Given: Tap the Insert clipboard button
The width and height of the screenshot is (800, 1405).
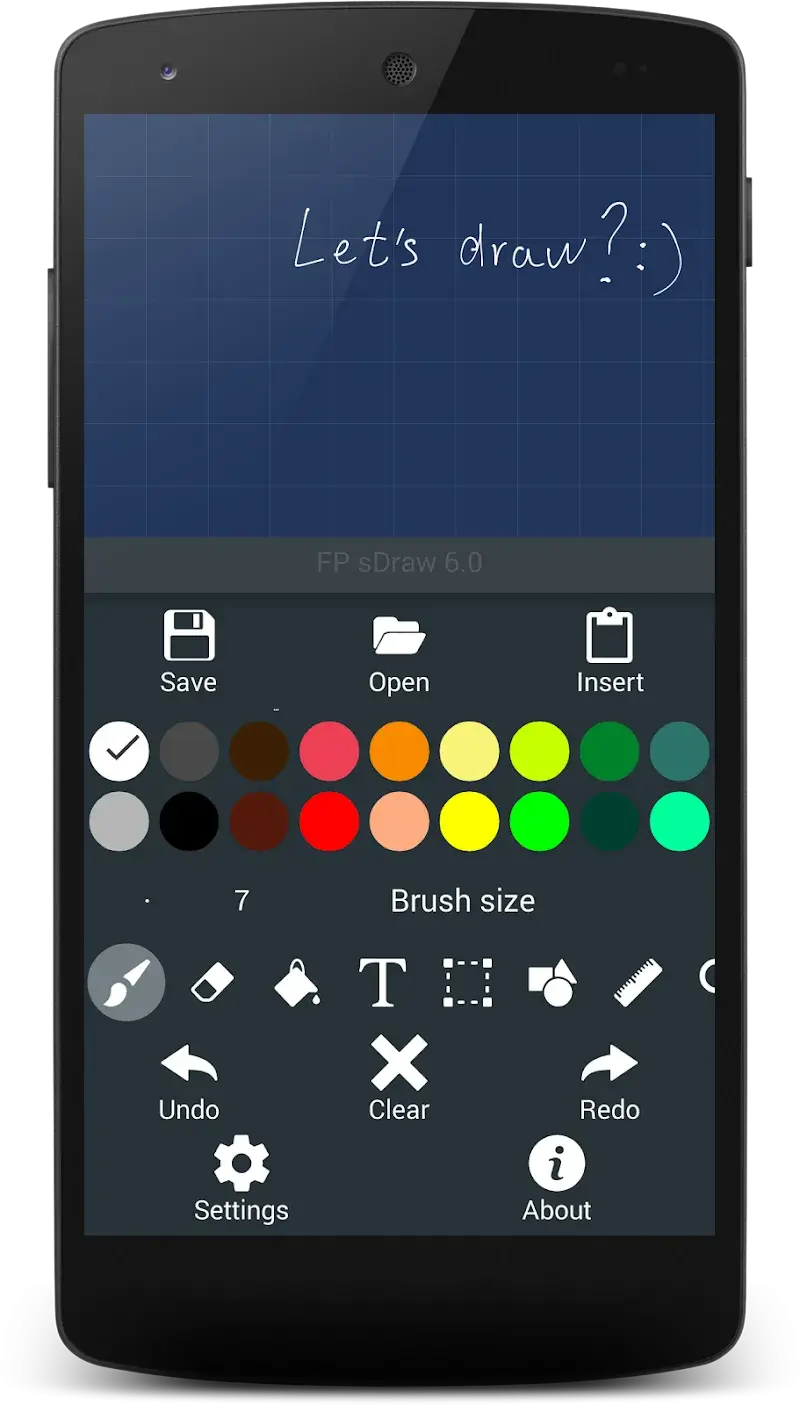Looking at the screenshot, I should [x=610, y=651].
